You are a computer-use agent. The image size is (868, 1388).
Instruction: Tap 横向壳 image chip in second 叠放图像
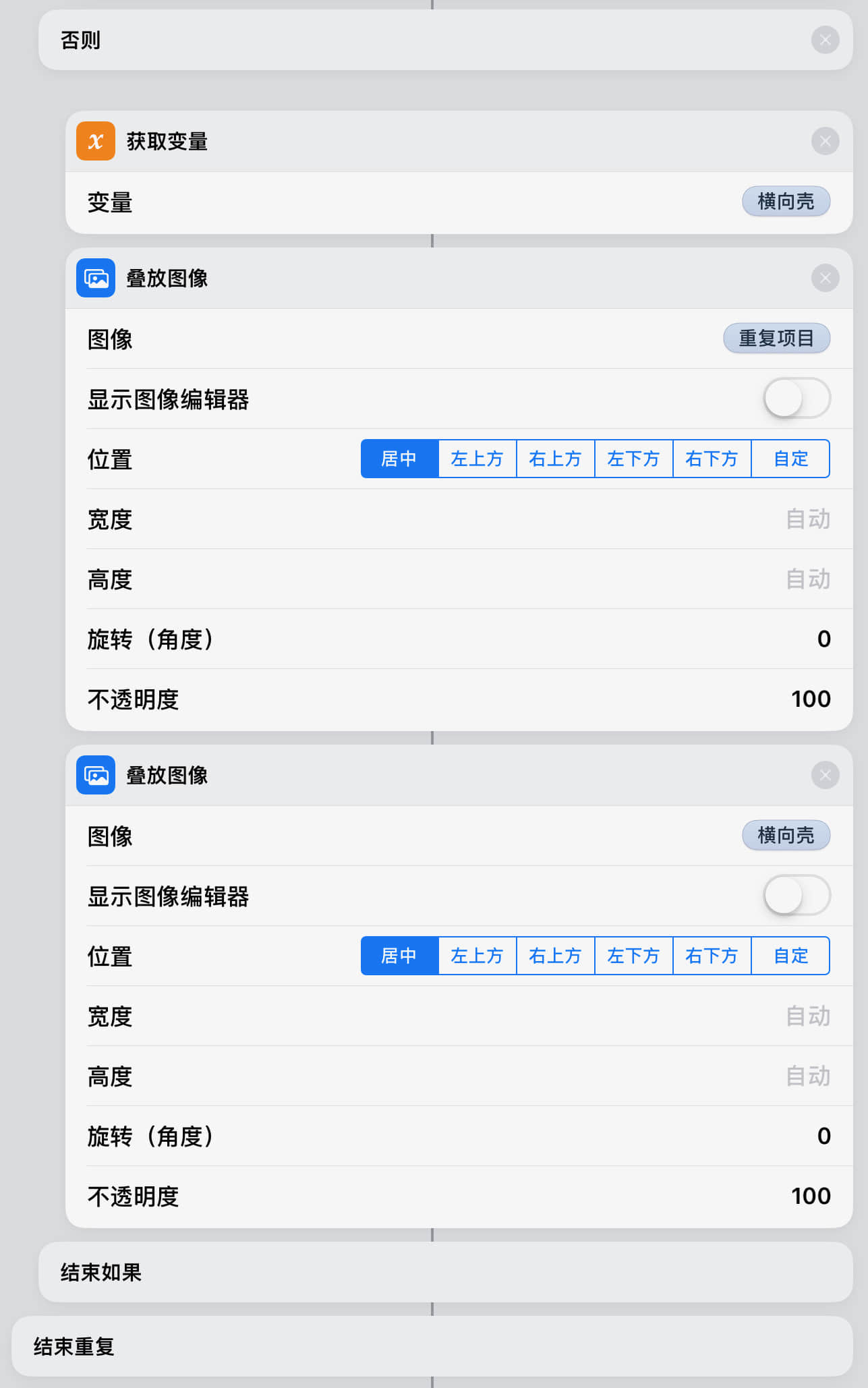(786, 835)
